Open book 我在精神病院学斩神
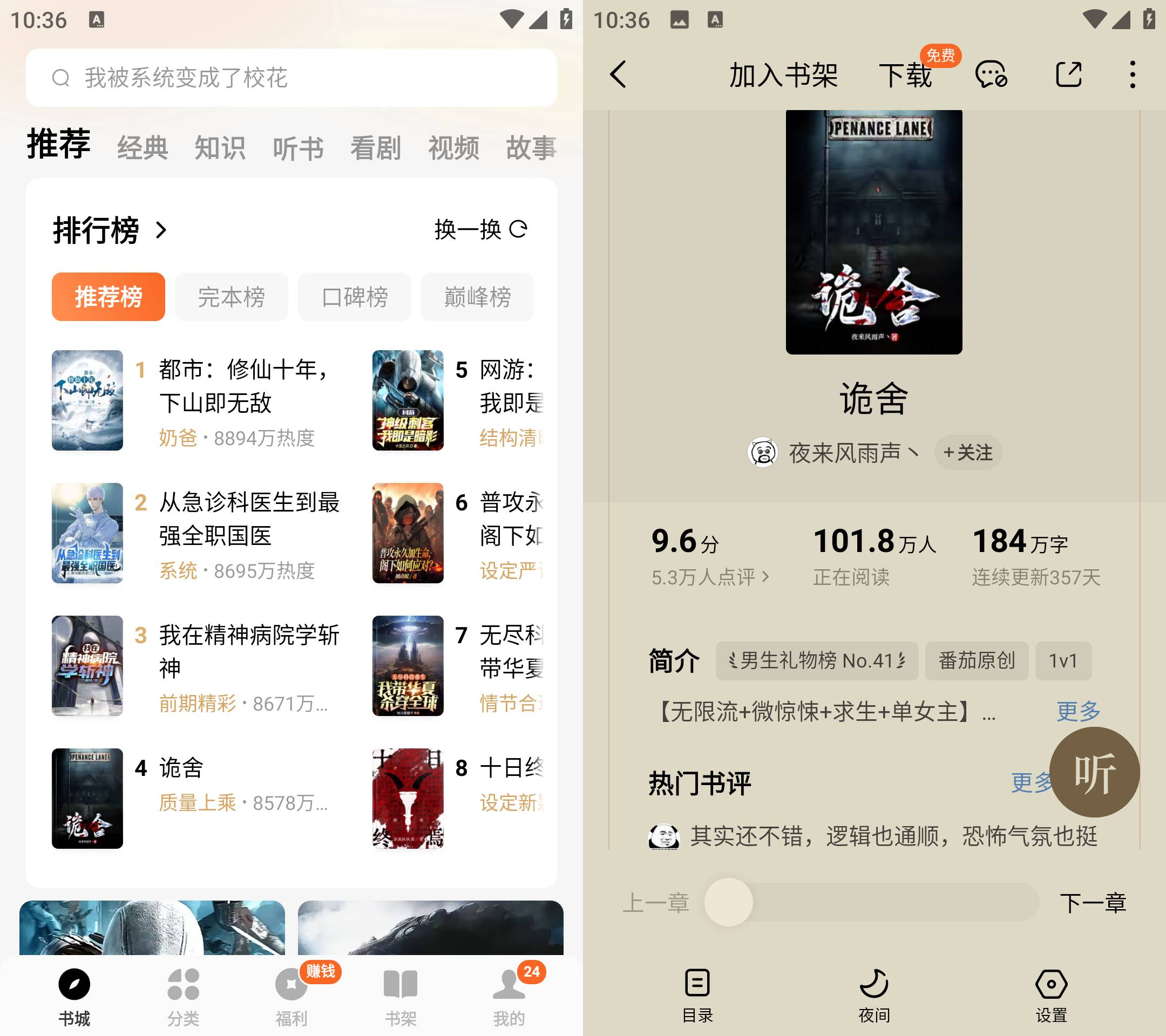 248,650
